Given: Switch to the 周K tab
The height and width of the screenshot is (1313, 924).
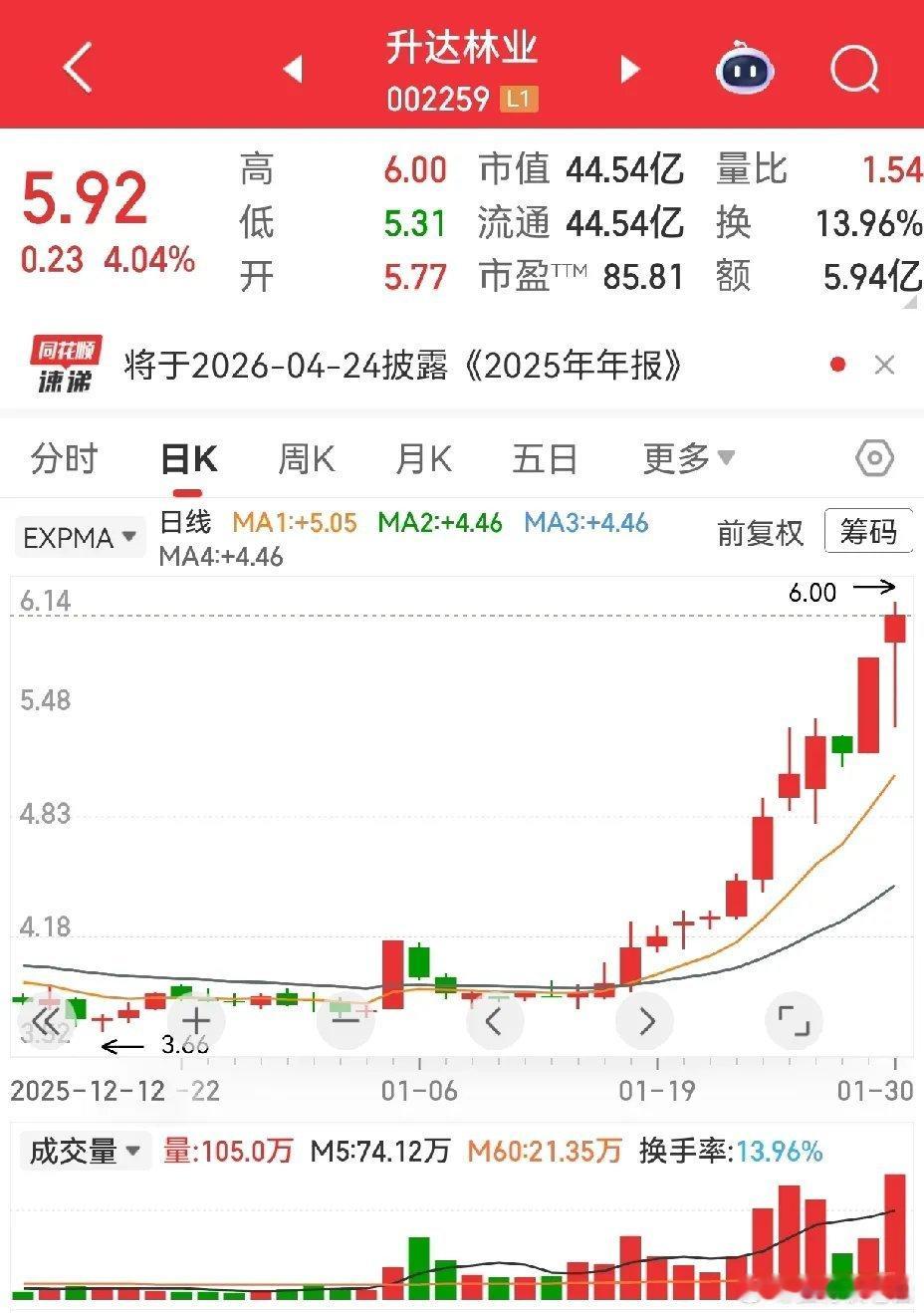Looking at the screenshot, I should [306, 459].
